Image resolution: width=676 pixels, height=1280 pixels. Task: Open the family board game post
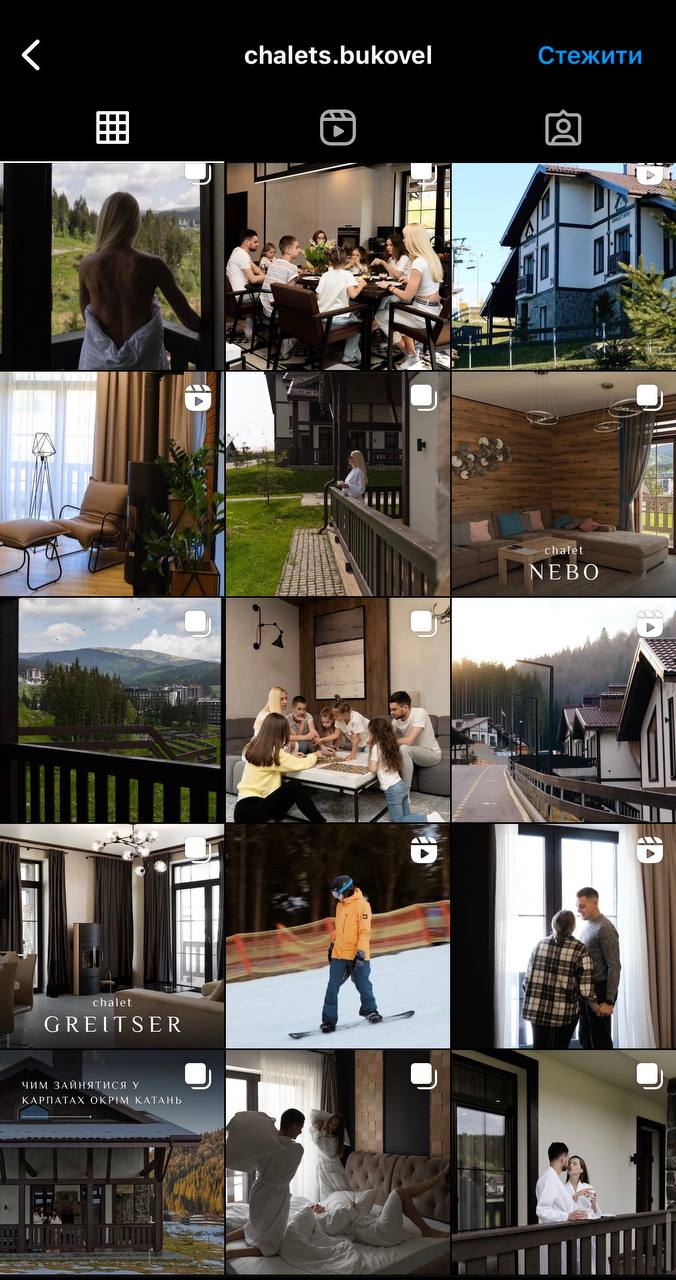click(338, 710)
